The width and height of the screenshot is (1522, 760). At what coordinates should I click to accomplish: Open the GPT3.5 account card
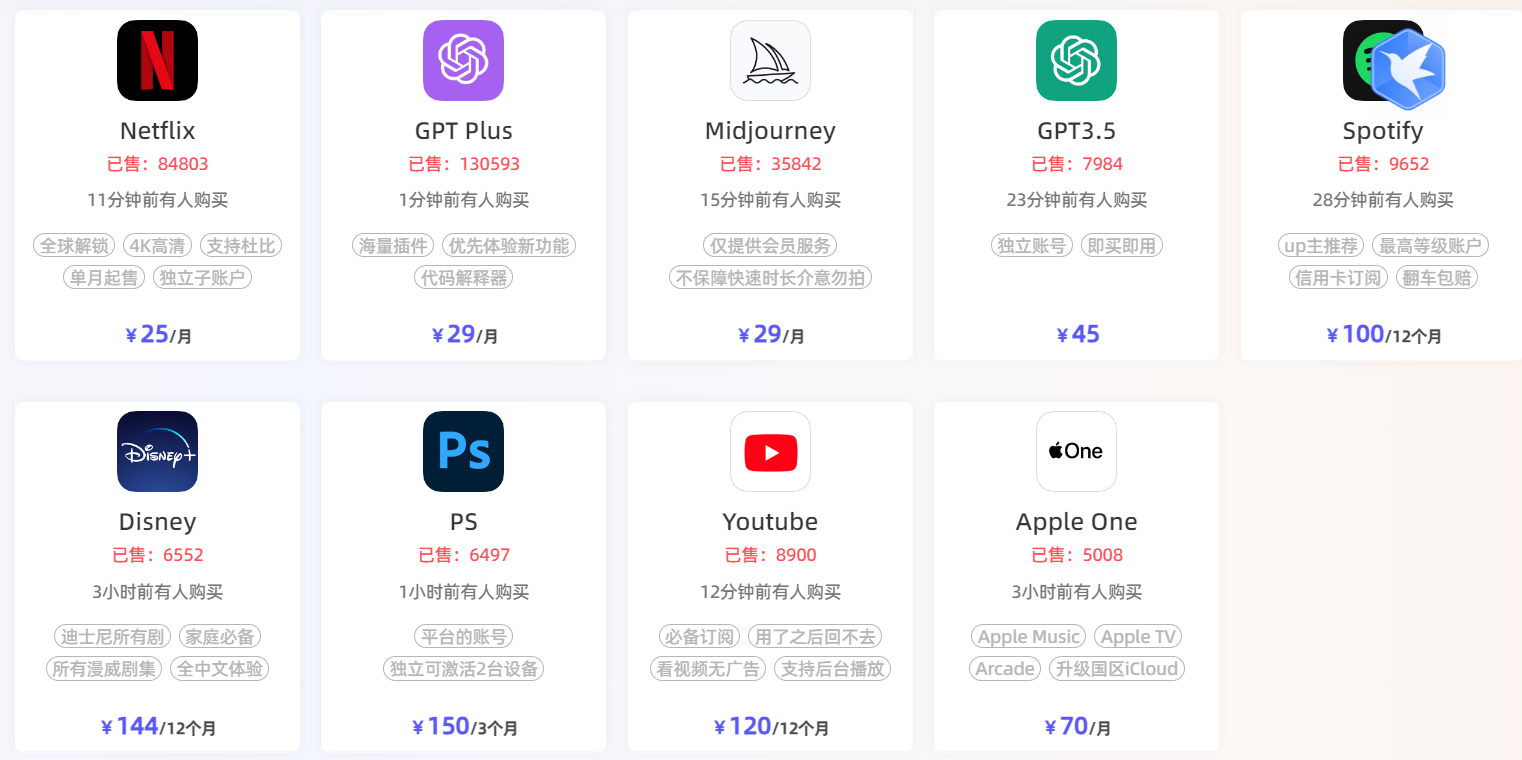(1076, 185)
